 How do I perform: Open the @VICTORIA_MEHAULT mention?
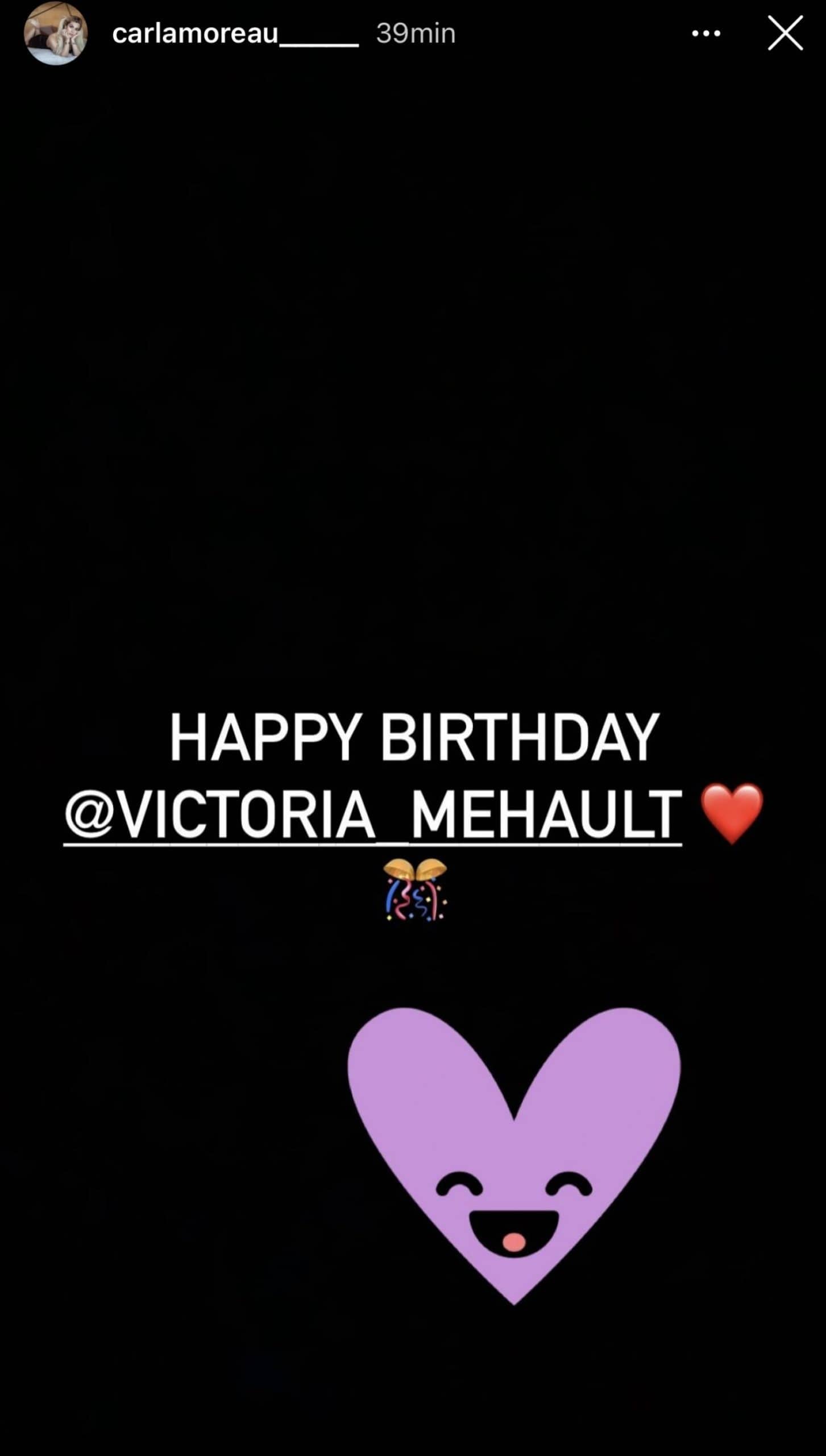click(x=373, y=814)
